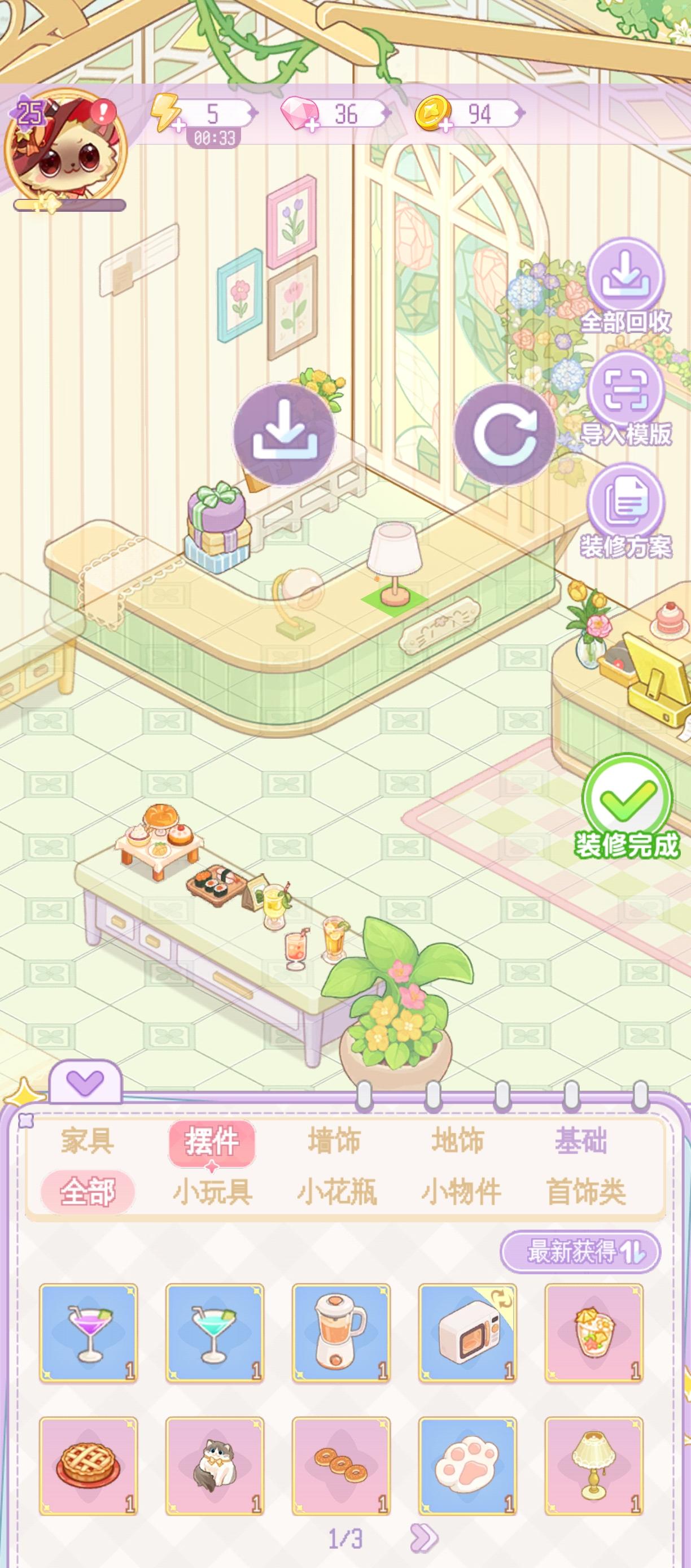
Task: Change sort order via 最新获得
Action: point(580,1252)
